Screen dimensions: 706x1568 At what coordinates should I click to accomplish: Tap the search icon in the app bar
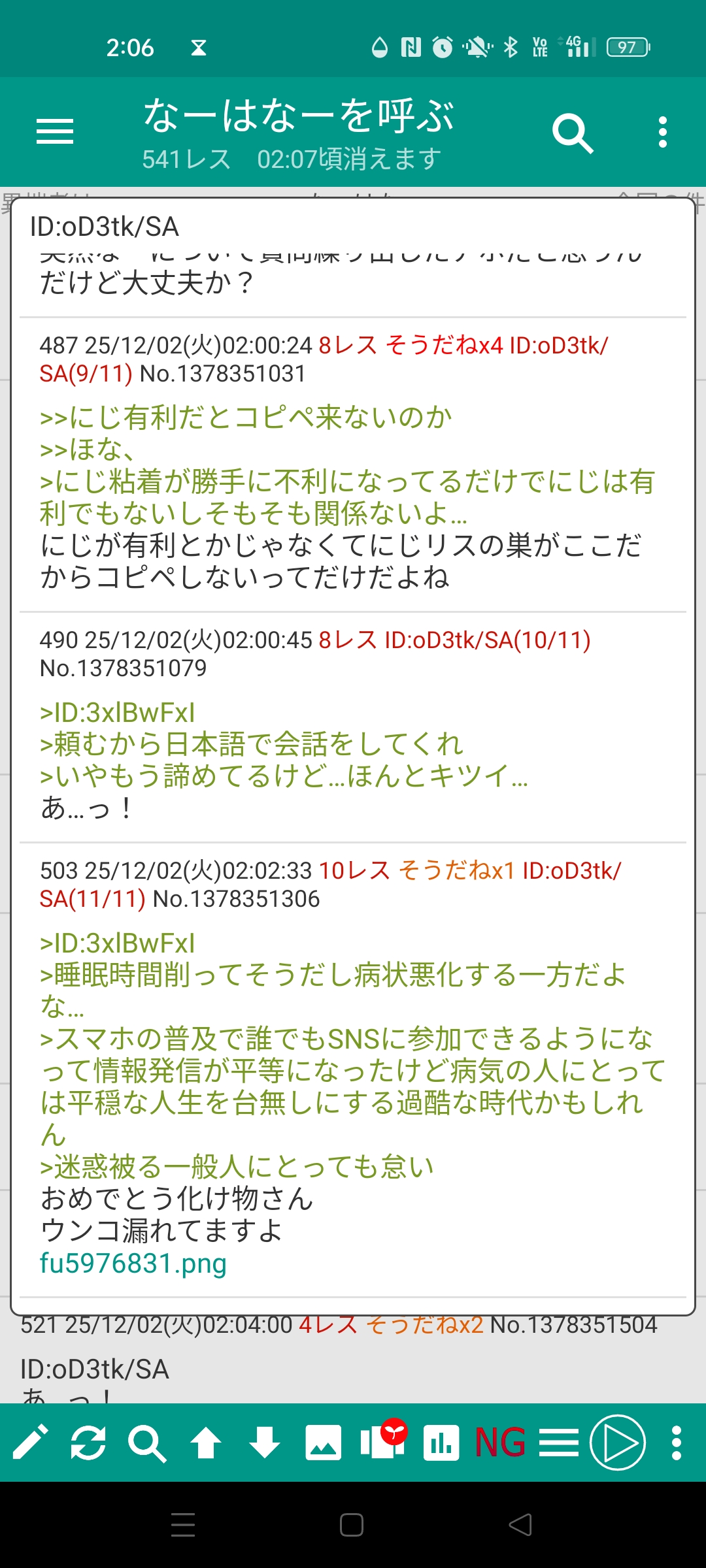573,133
